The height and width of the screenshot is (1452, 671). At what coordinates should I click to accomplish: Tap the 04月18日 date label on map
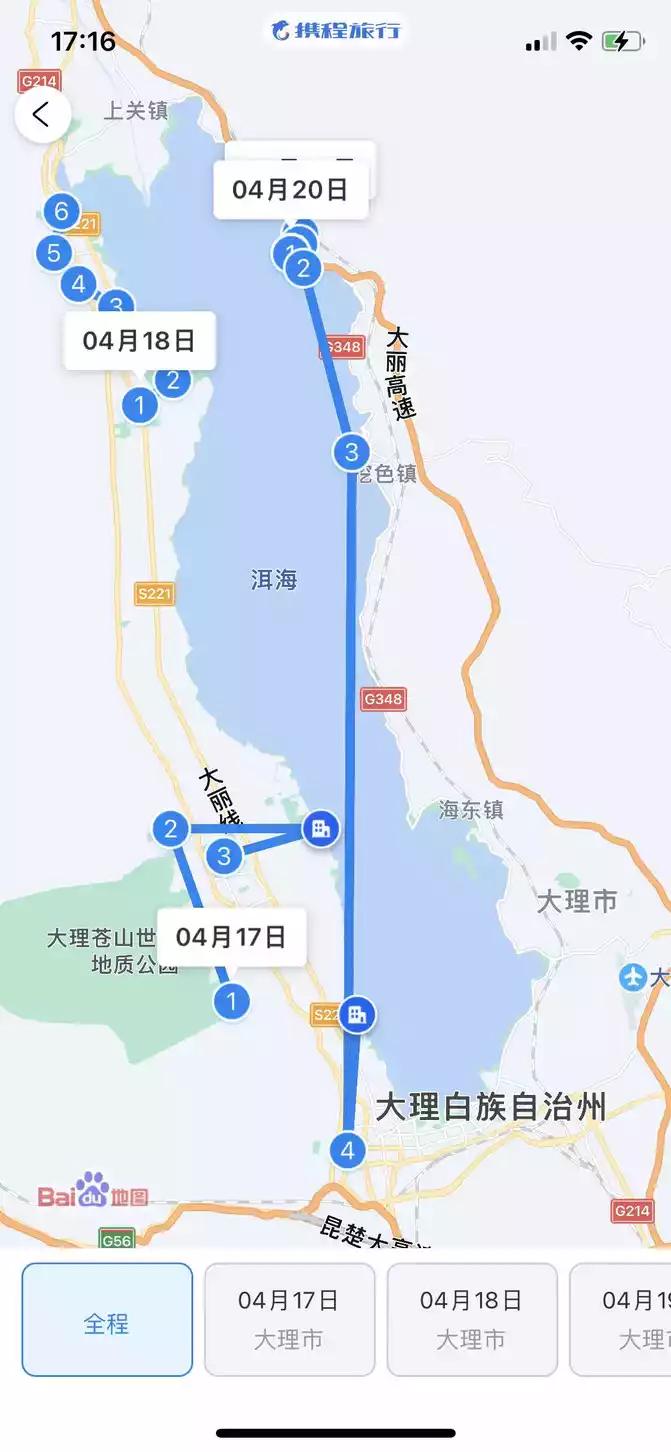pyautogui.click(x=139, y=340)
